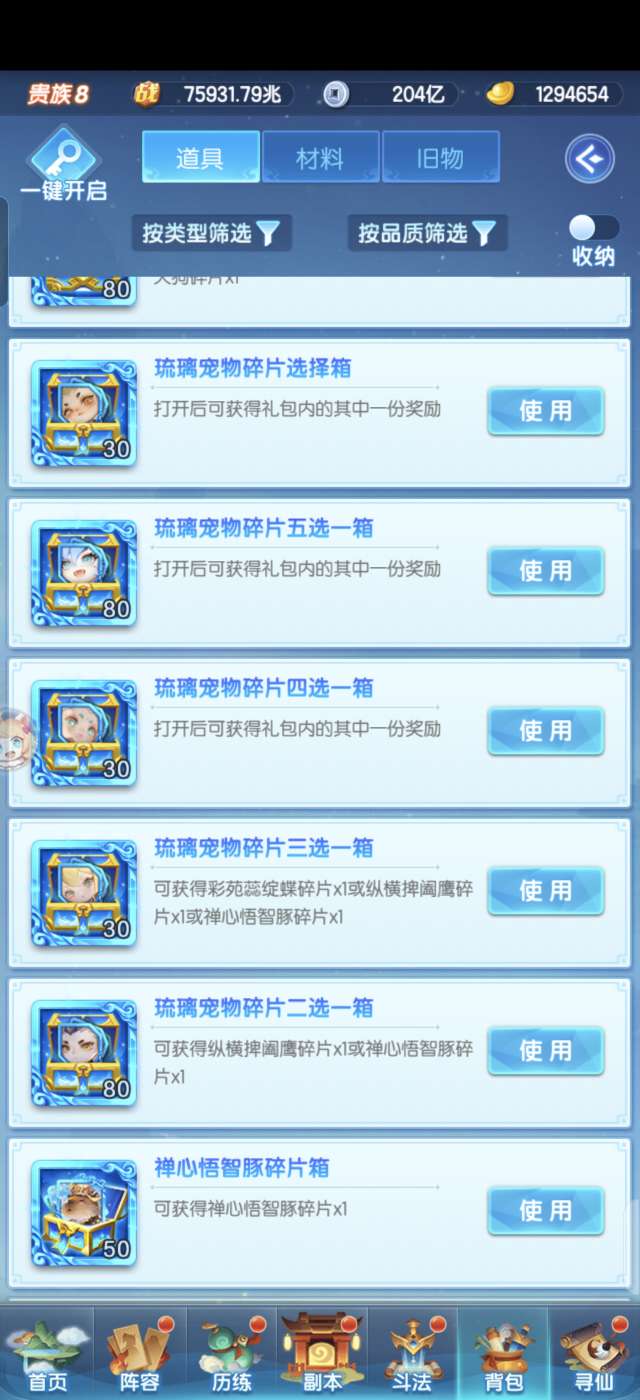Open the 按类型筛选 filter
This screenshot has height=1400, width=640.
click(x=210, y=233)
